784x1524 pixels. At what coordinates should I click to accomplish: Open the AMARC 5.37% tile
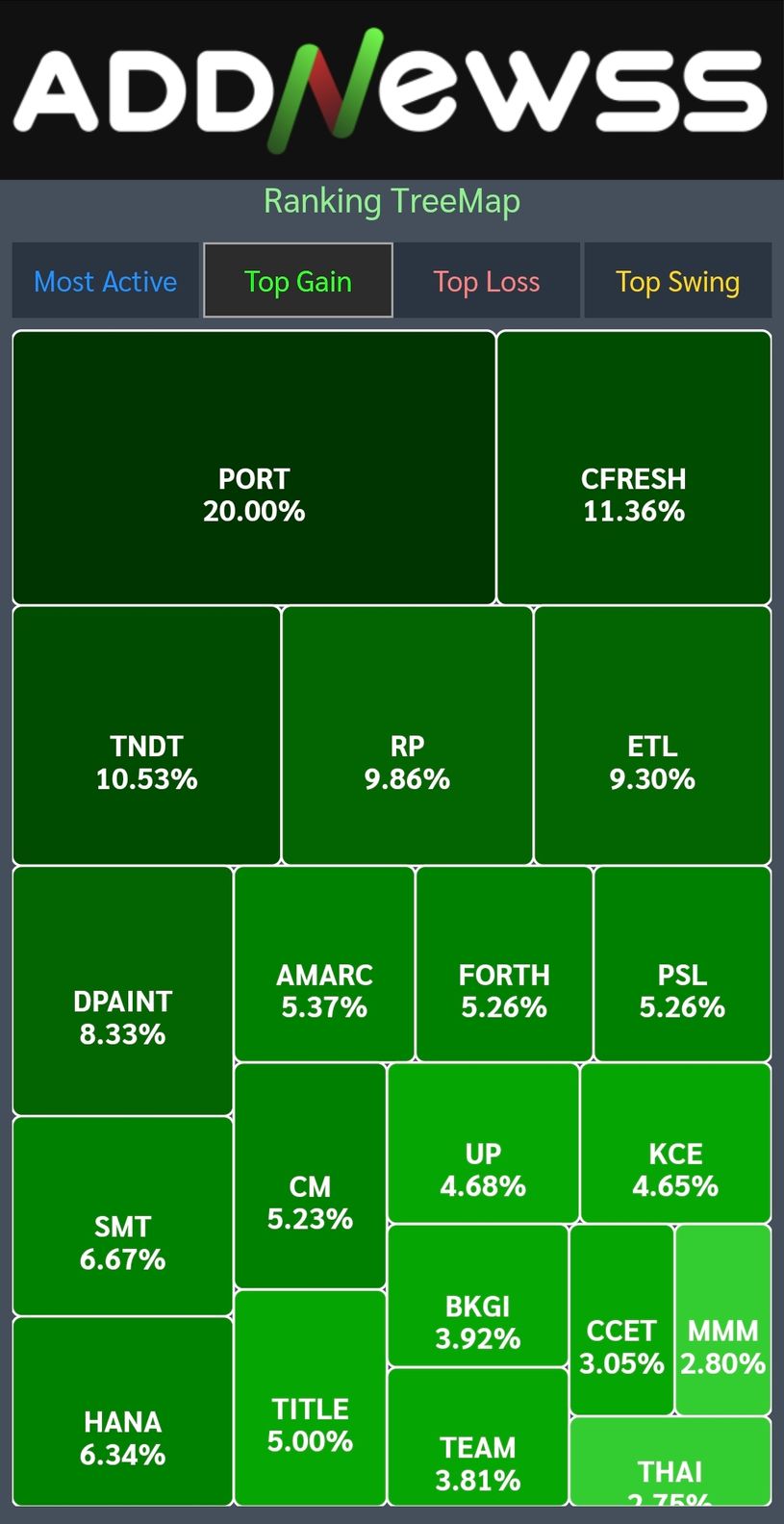pos(324,964)
